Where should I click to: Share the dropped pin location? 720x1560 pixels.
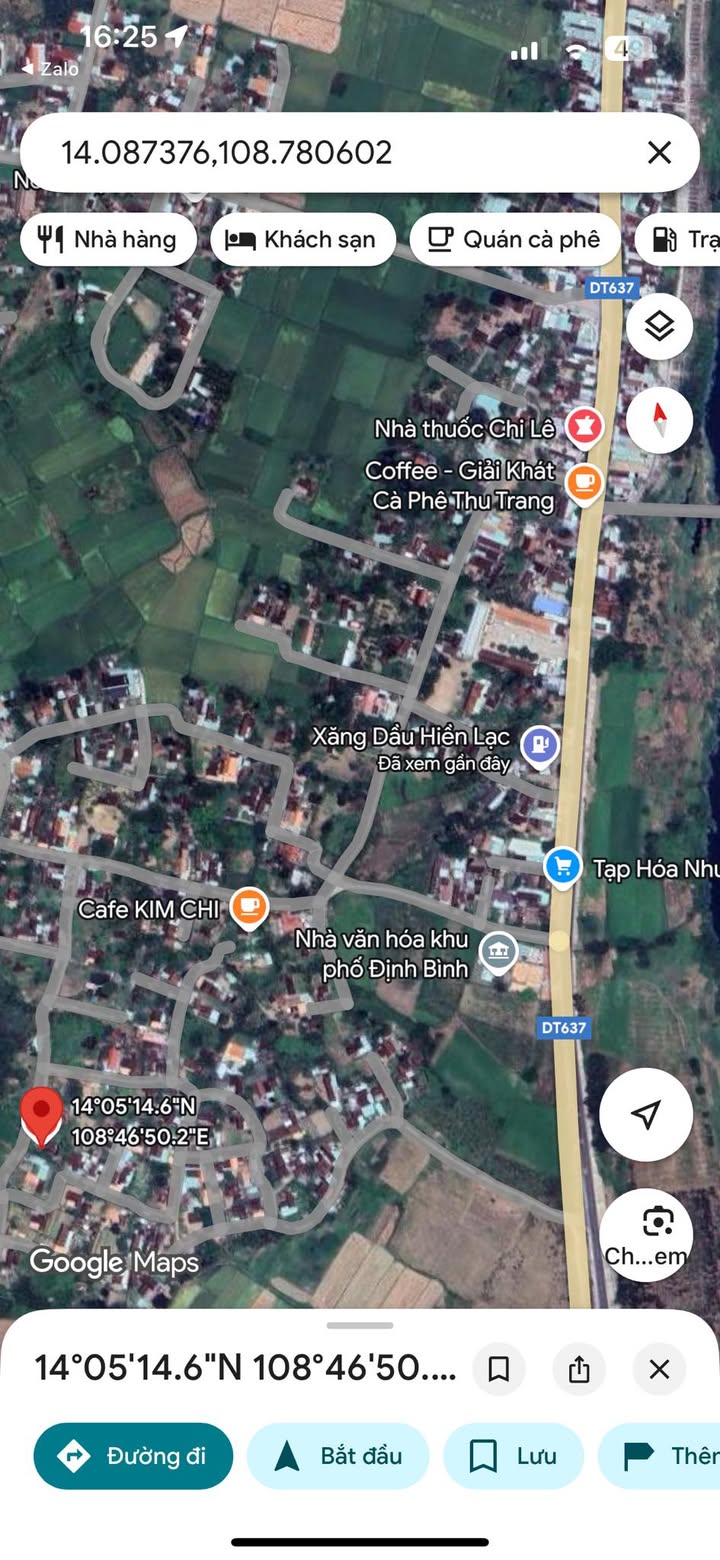(579, 1369)
